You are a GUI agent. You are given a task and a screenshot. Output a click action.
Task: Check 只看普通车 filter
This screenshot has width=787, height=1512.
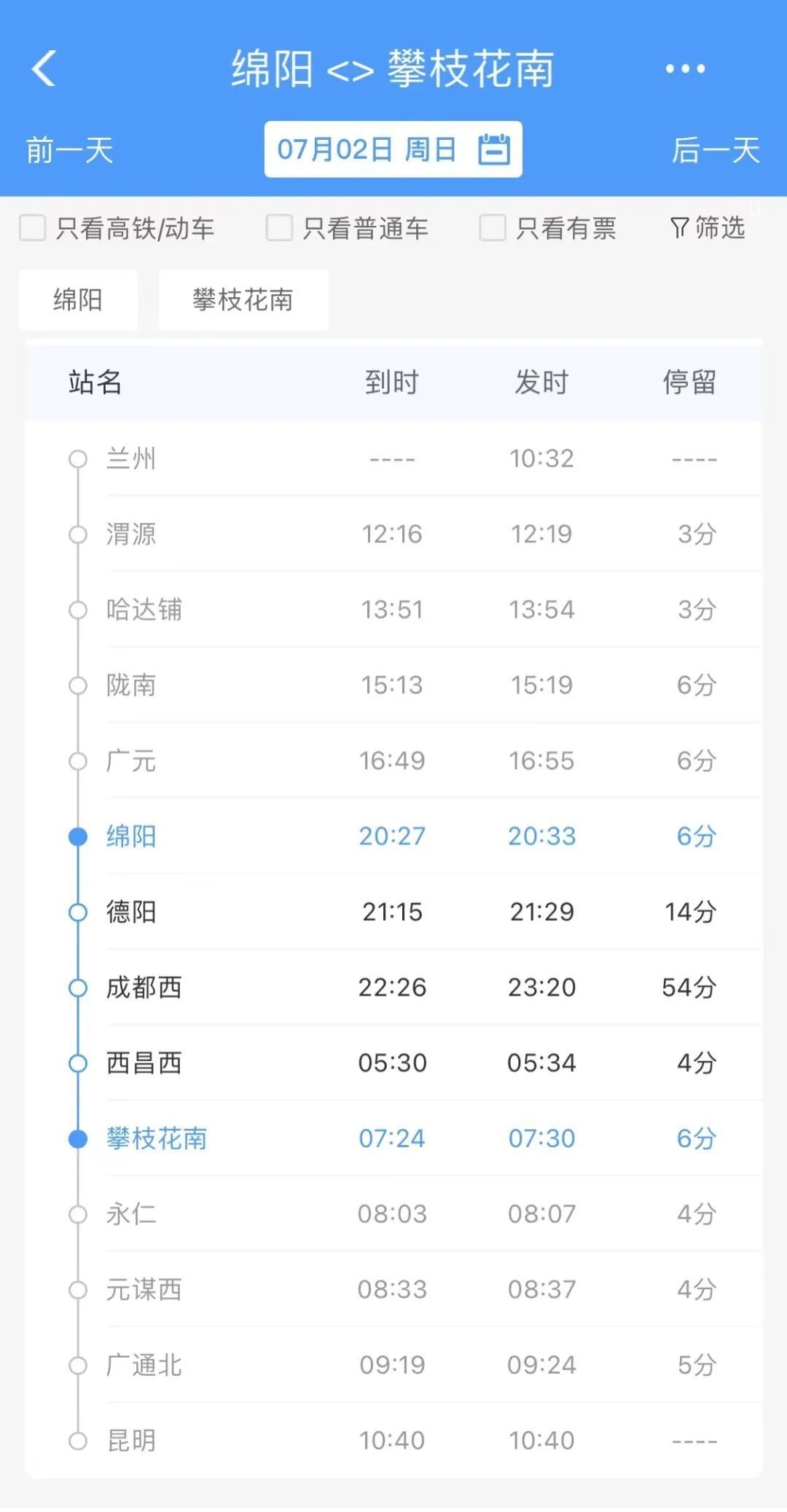coord(279,228)
